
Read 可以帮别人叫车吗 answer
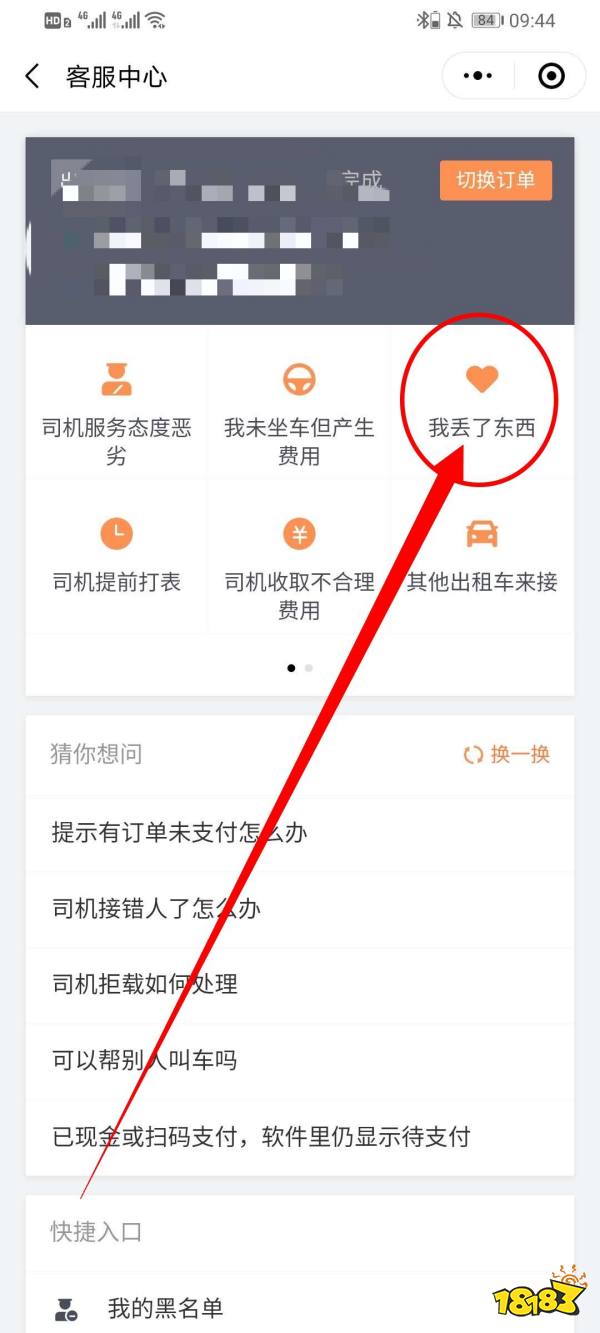pos(145,1060)
